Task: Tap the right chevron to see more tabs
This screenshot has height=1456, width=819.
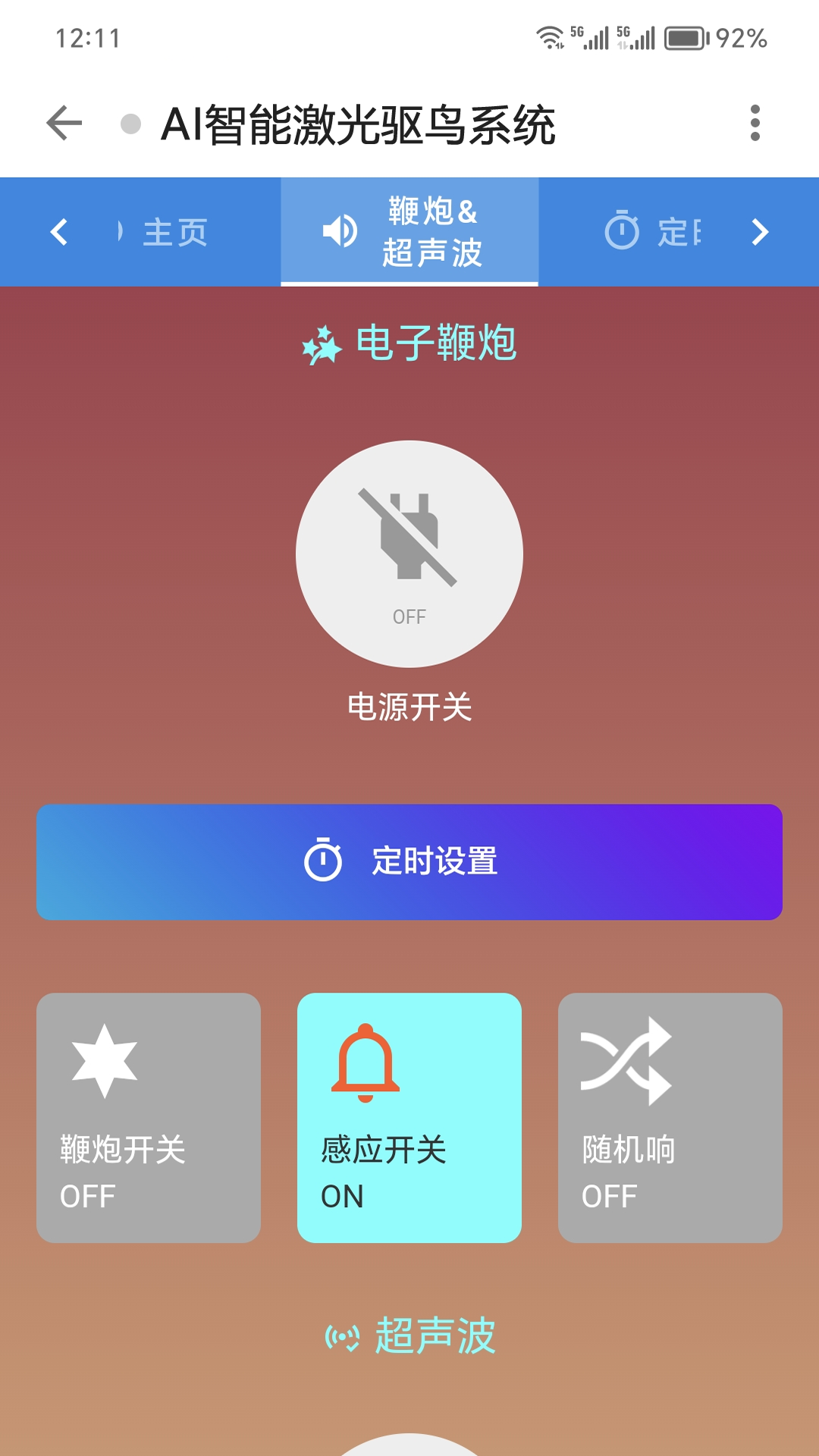Action: (x=760, y=232)
